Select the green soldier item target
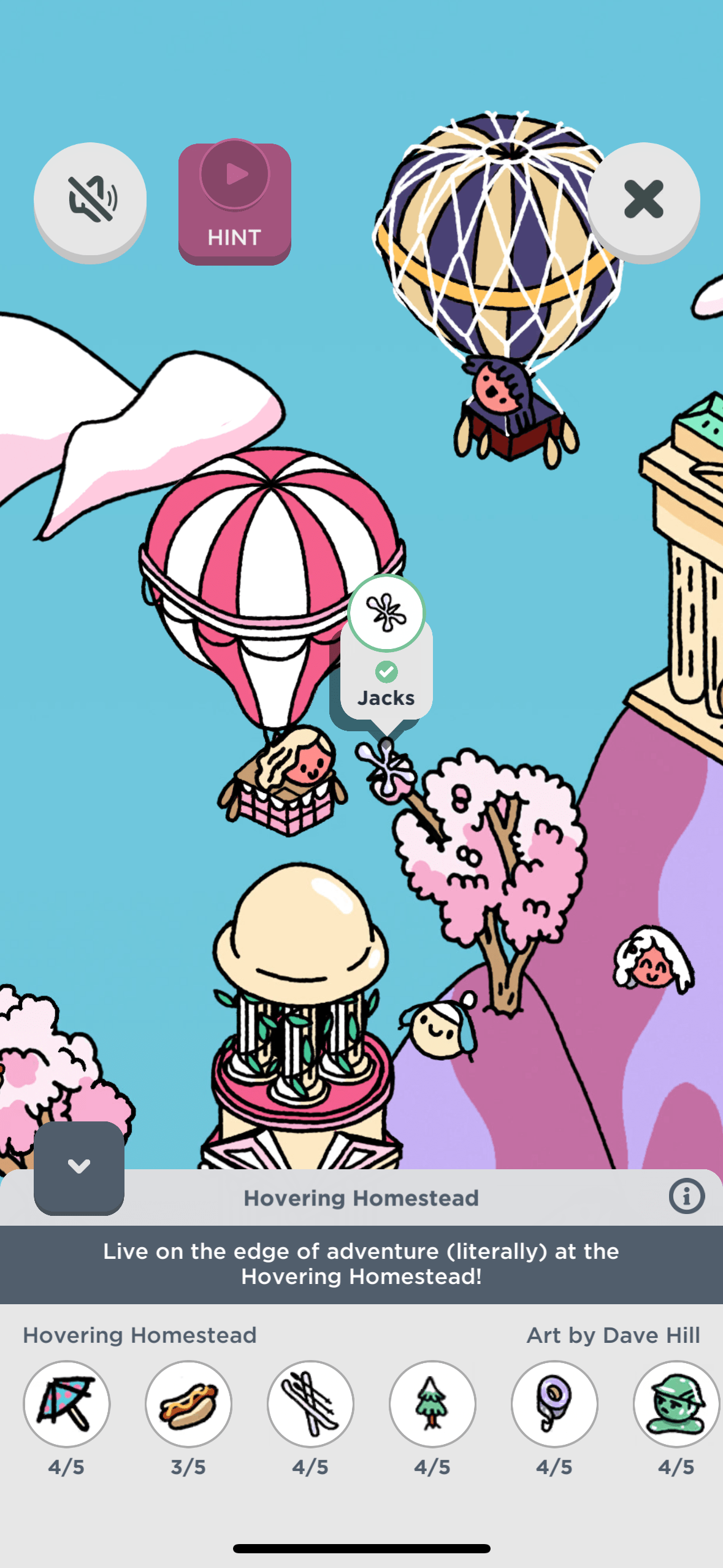 click(675, 1404)
